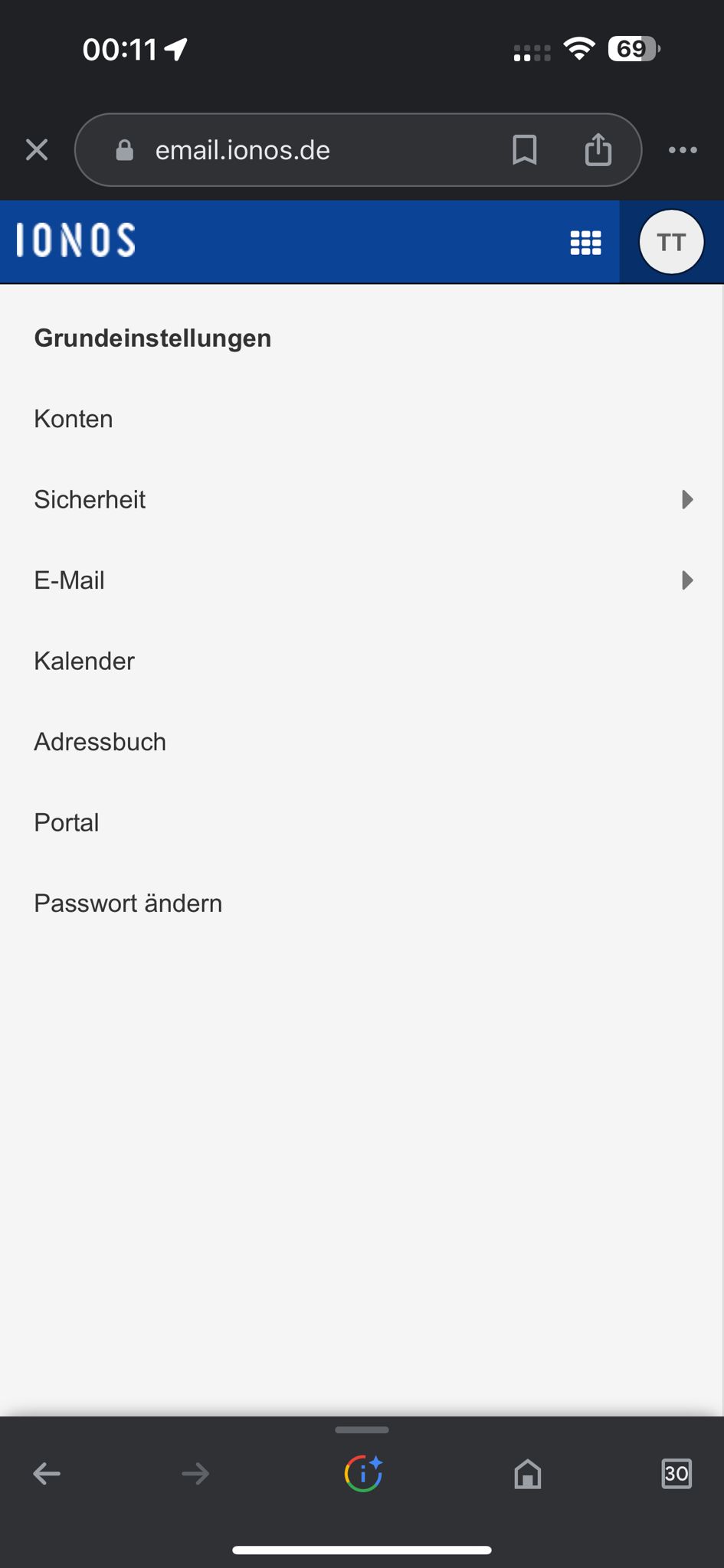Open Kalender settings
This screenshot has width=724, height=1568.
click(x=84, y=661)
